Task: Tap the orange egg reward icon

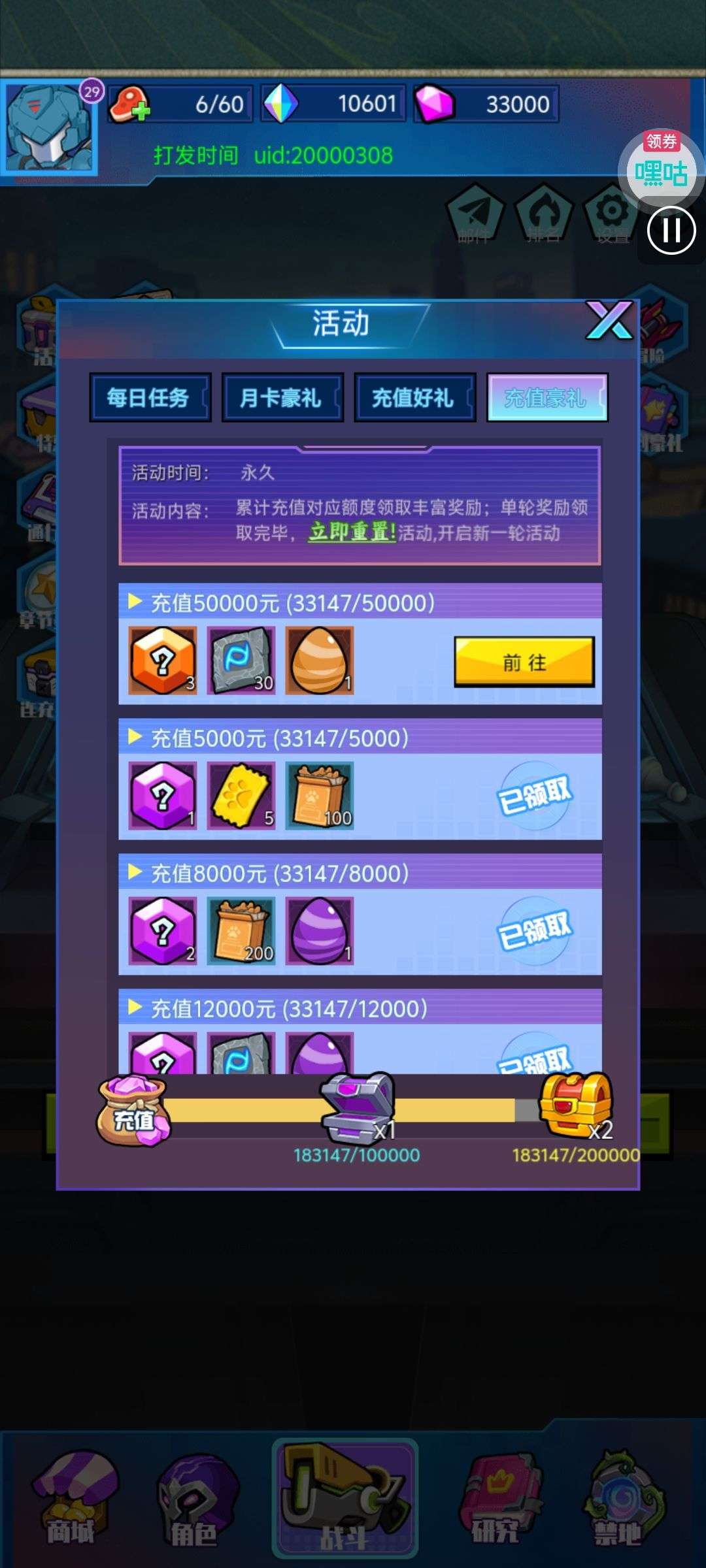Action: 320,661
